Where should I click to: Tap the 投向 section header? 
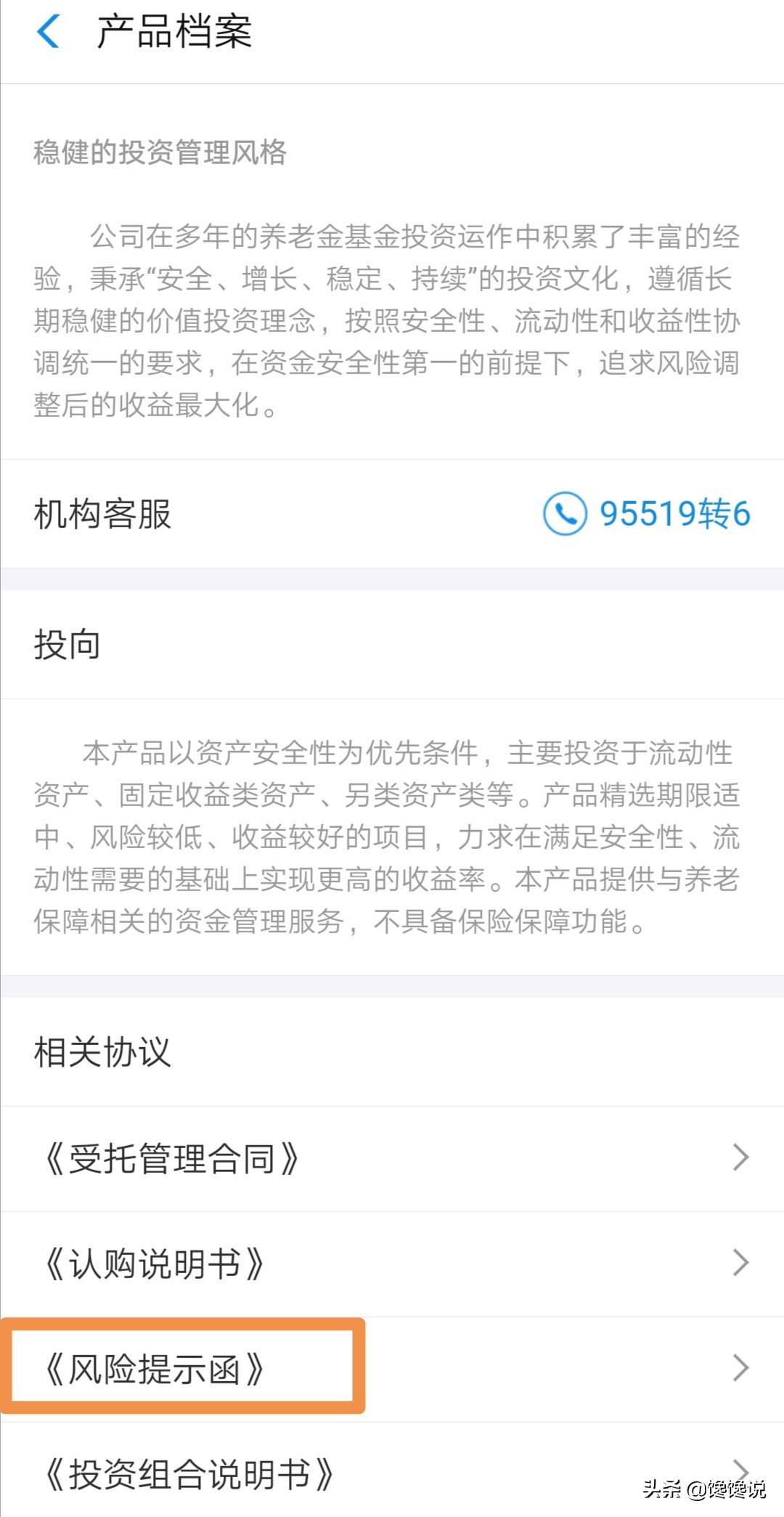tap(69, 646)
